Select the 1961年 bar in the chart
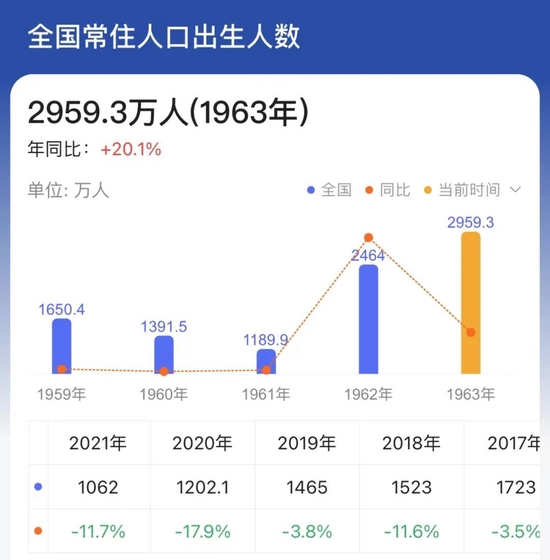550x560 pixels. 266,361
